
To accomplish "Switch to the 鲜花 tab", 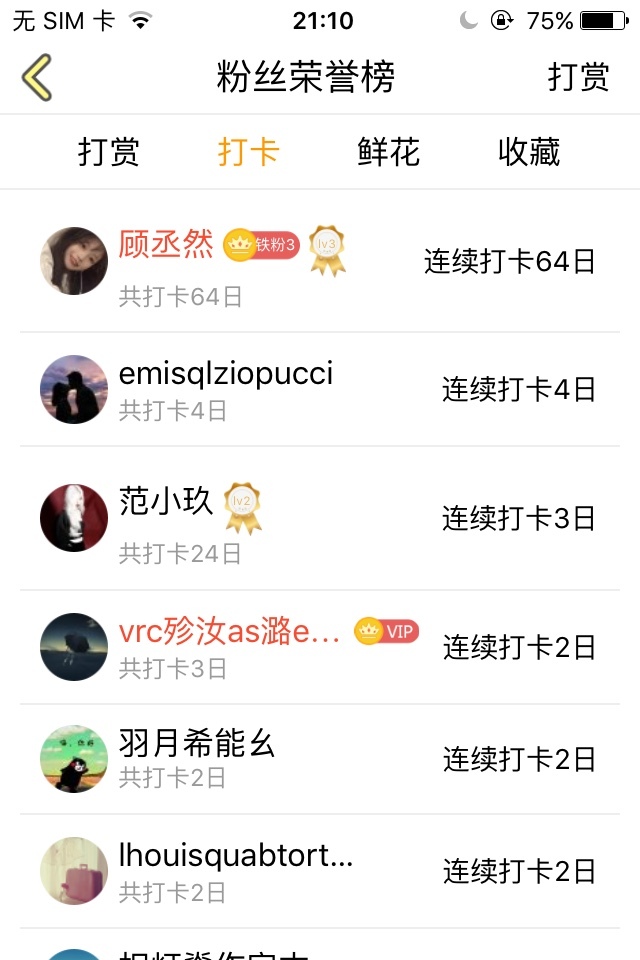I will 388,152.
